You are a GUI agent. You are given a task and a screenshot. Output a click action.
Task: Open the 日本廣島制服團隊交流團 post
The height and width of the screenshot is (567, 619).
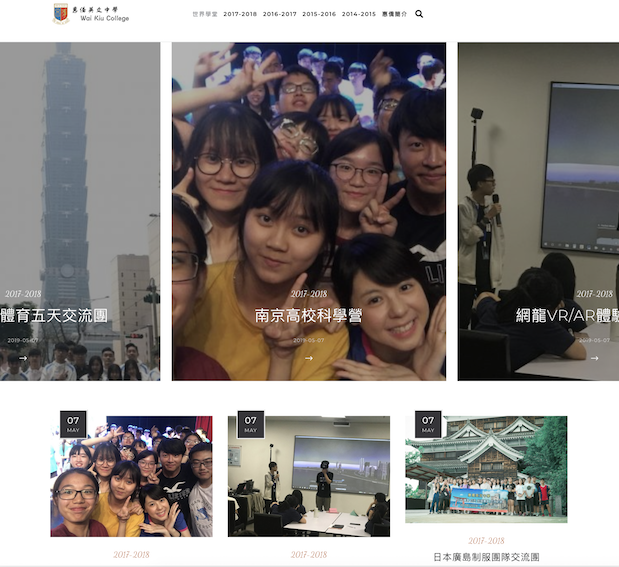coord(486,557)
